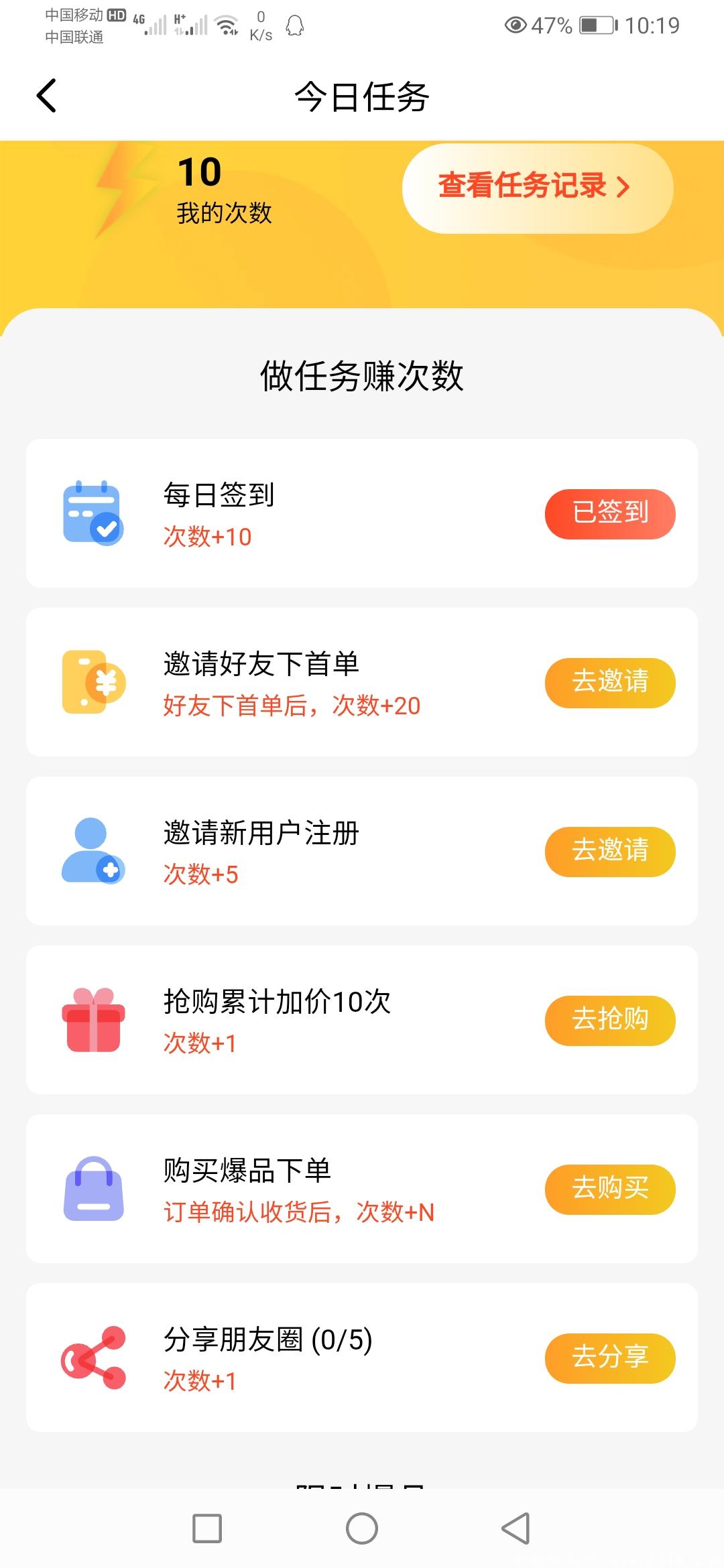Tap the 已签到 daily check-in button

(609, 514)
